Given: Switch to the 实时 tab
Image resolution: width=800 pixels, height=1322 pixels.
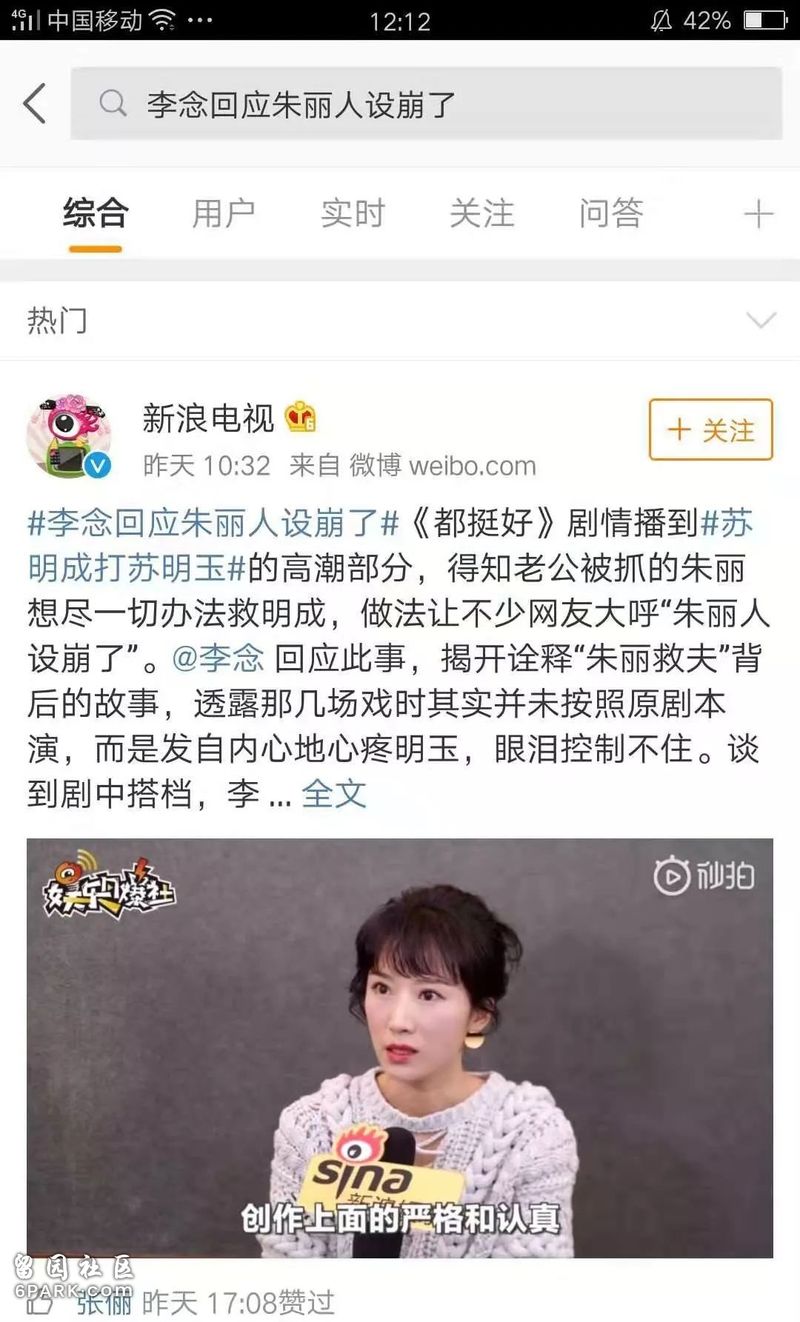Looking at the screenshot, I should (352, 213).
